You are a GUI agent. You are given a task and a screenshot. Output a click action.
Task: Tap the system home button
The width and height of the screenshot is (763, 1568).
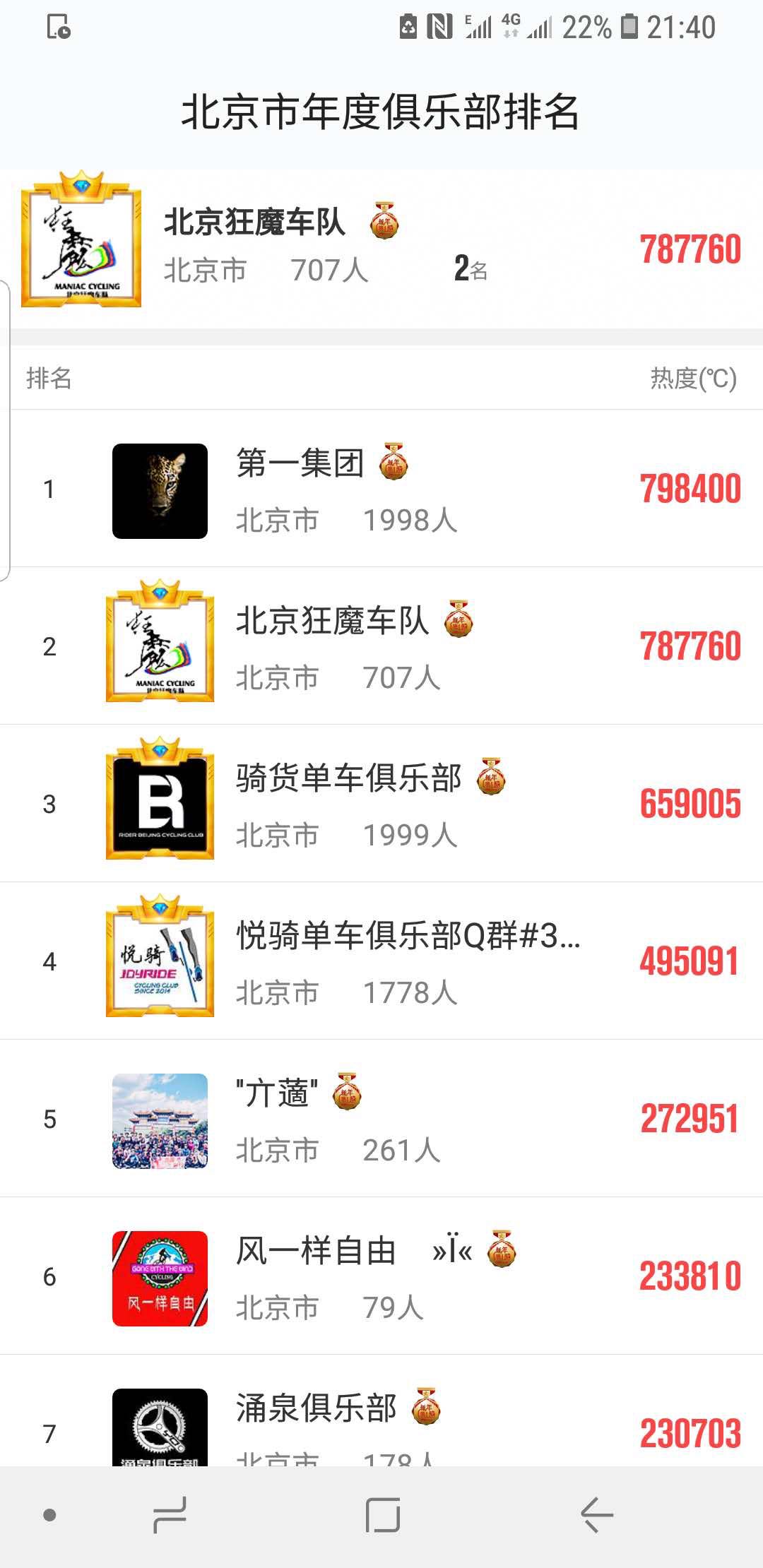[383, 1515]
